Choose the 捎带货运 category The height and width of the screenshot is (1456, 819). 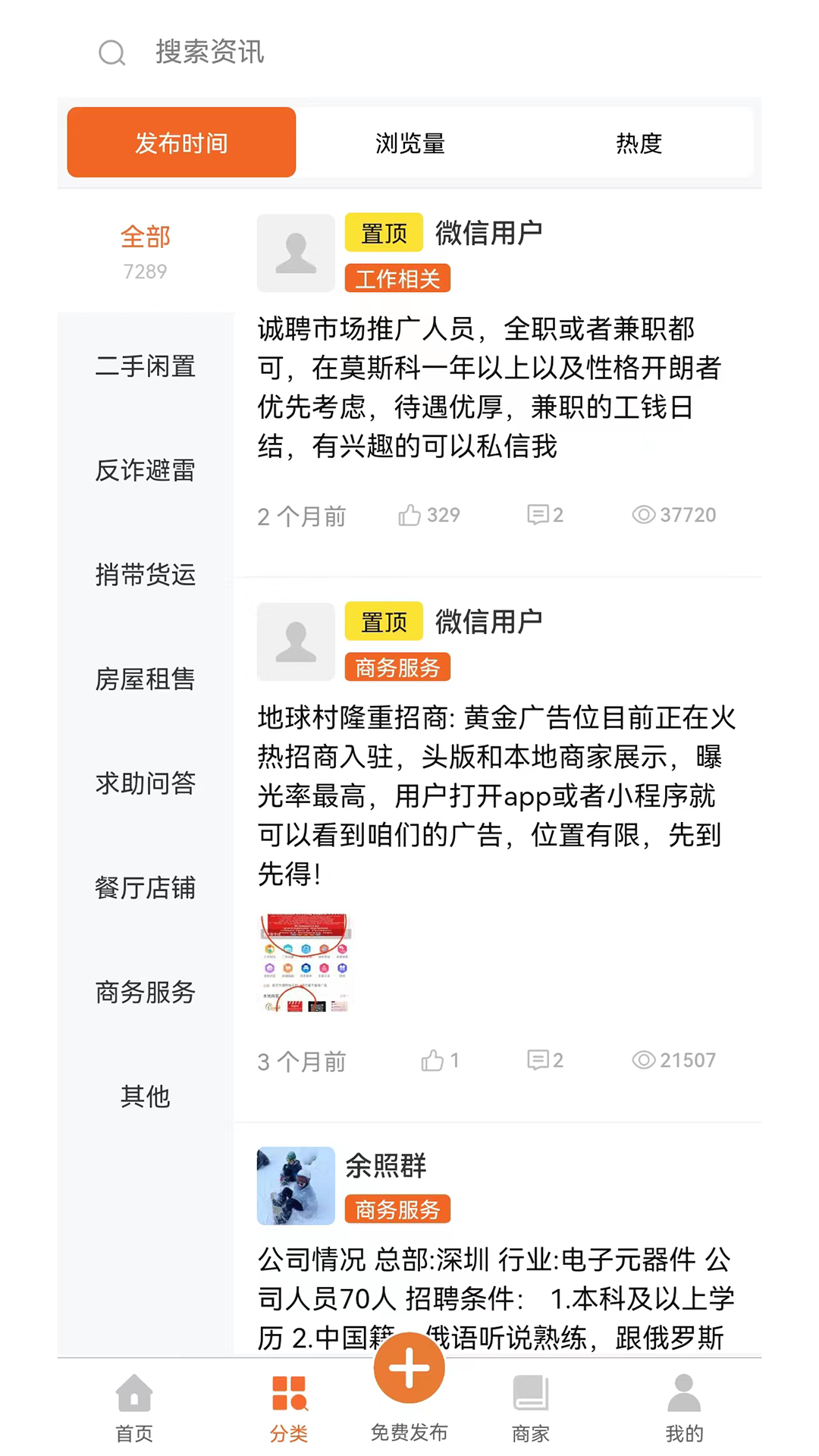[x=146, y=575]
